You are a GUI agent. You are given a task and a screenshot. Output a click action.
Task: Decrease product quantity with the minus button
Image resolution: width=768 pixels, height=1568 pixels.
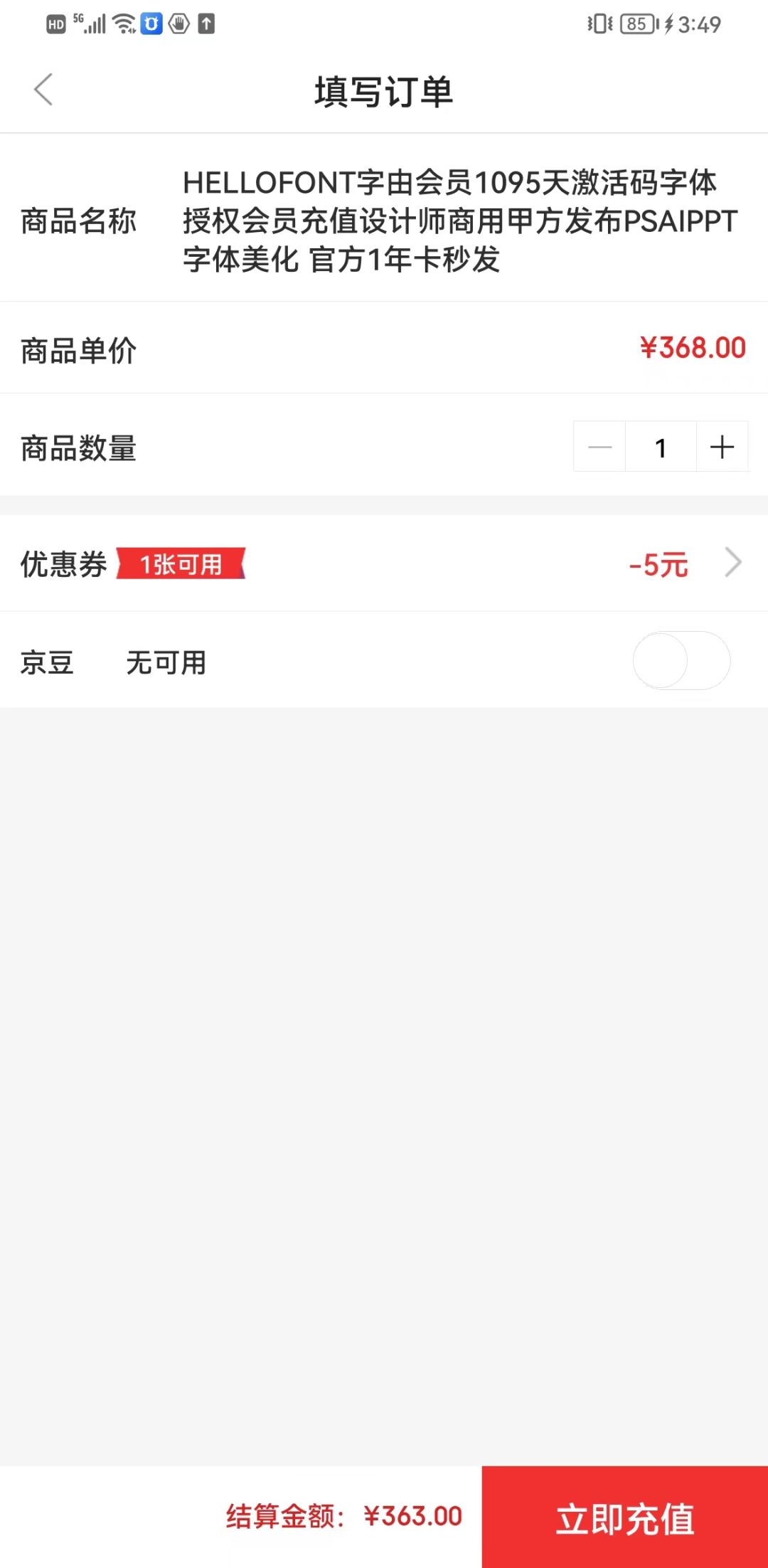tap(599, 447)
